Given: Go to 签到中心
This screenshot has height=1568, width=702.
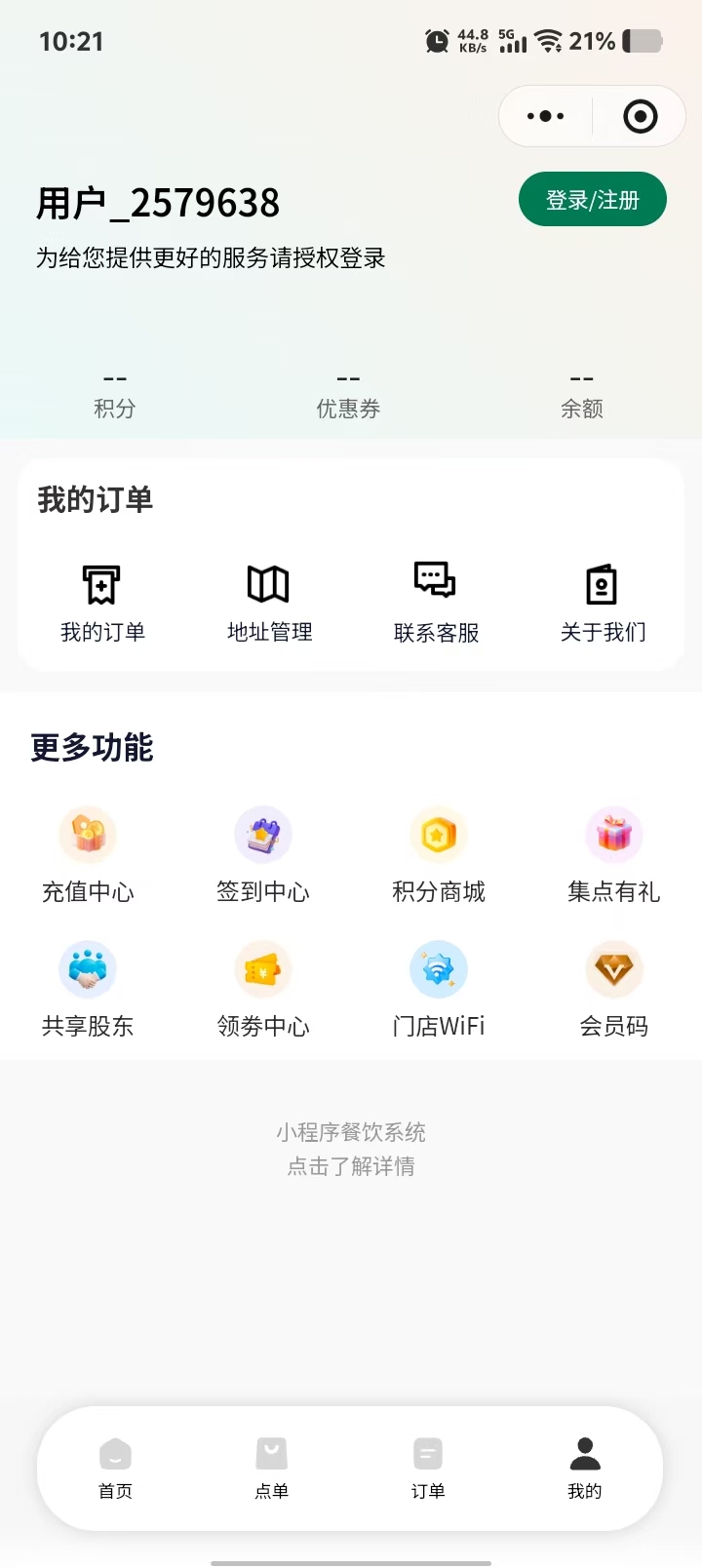Looking at the screenshot, I should point(263,855).
